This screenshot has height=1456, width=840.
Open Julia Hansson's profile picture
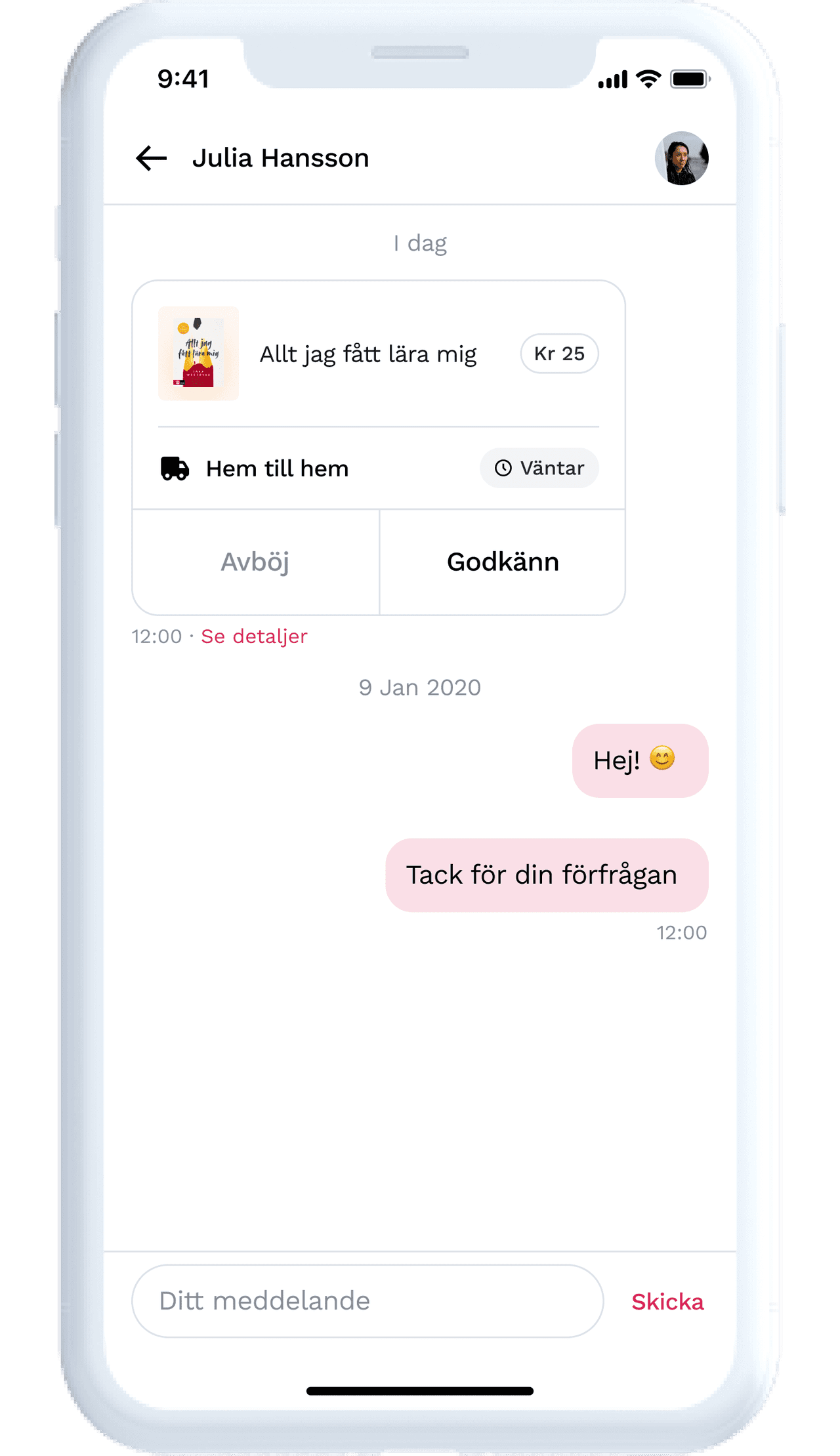pos(681,158)
